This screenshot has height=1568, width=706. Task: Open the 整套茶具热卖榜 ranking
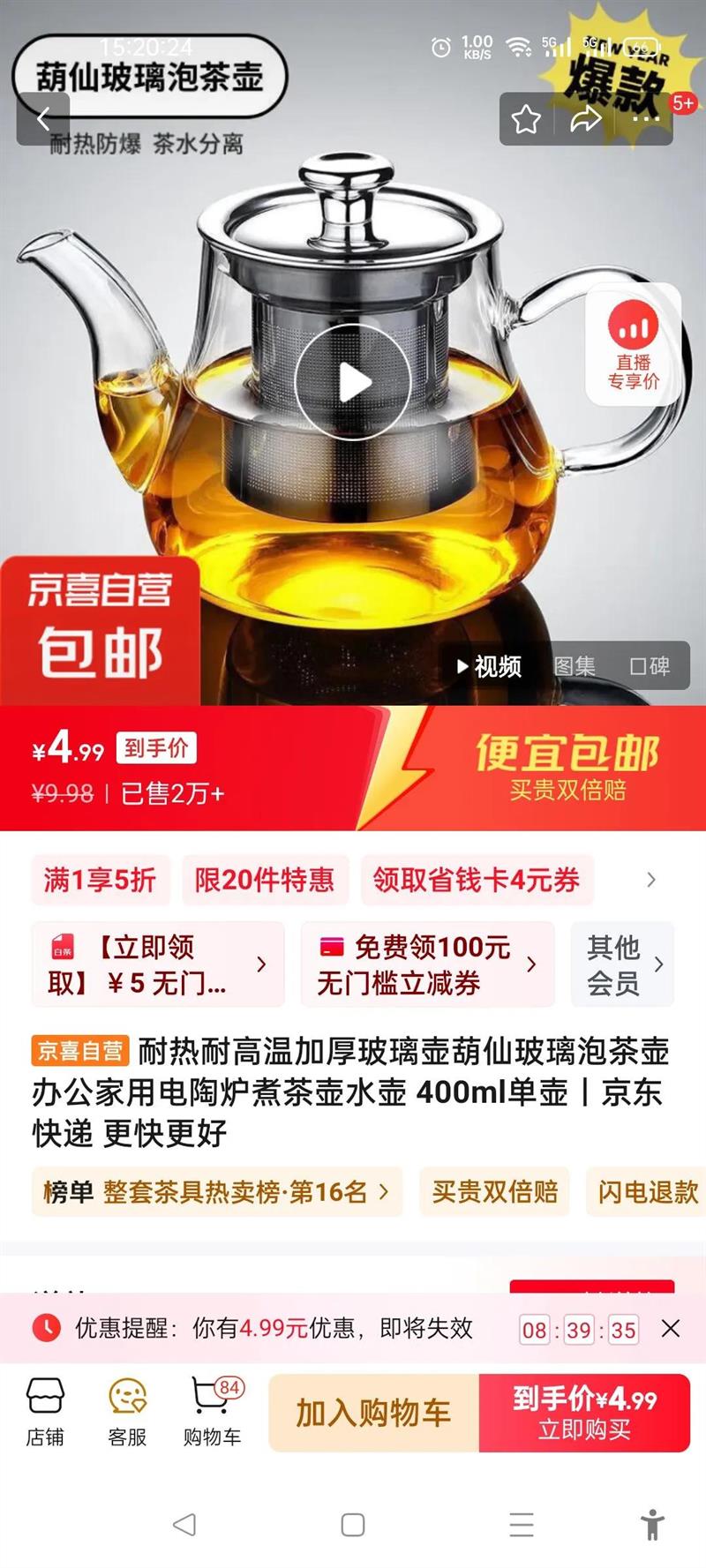tap(217, 1192)
